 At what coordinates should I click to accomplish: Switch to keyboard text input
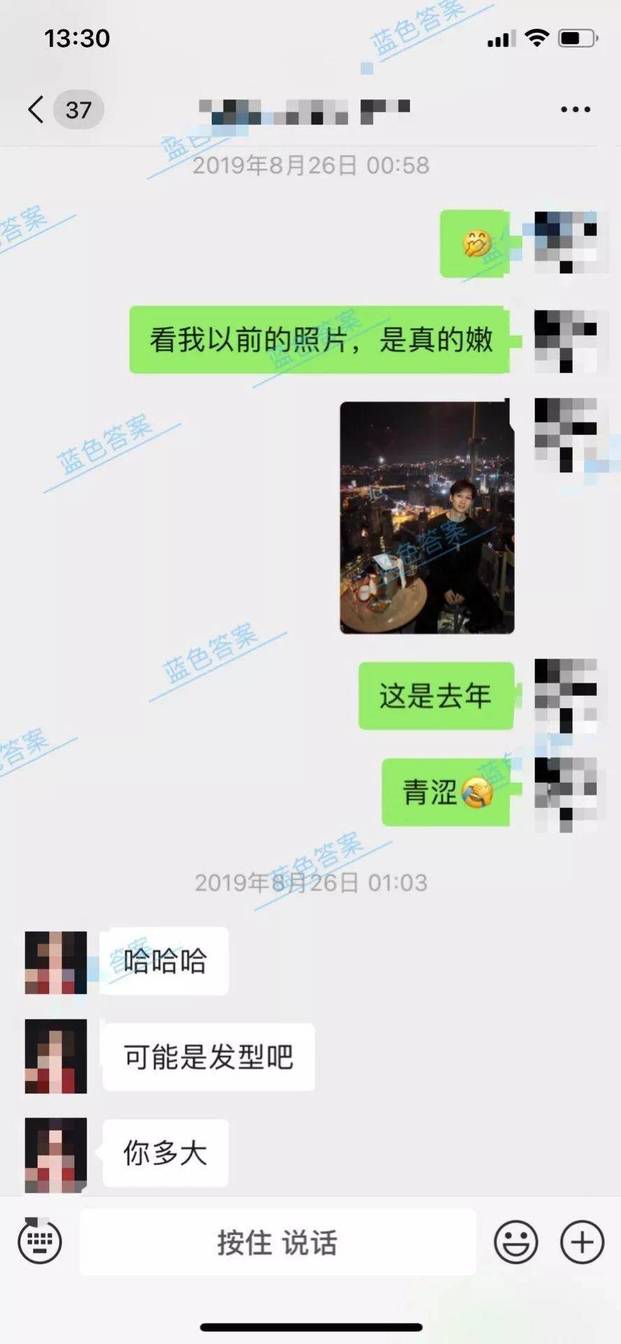(40, 1242)
